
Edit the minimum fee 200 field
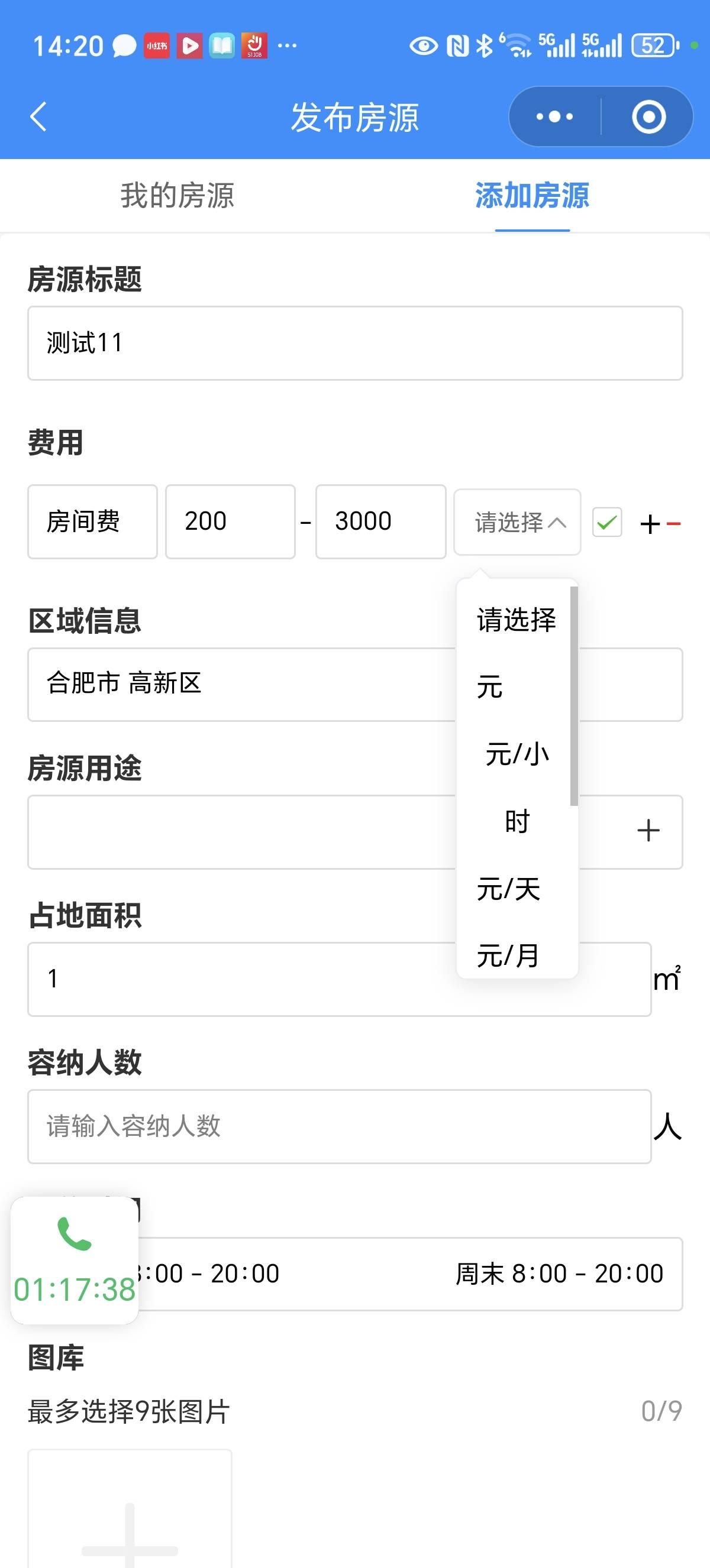230,521
